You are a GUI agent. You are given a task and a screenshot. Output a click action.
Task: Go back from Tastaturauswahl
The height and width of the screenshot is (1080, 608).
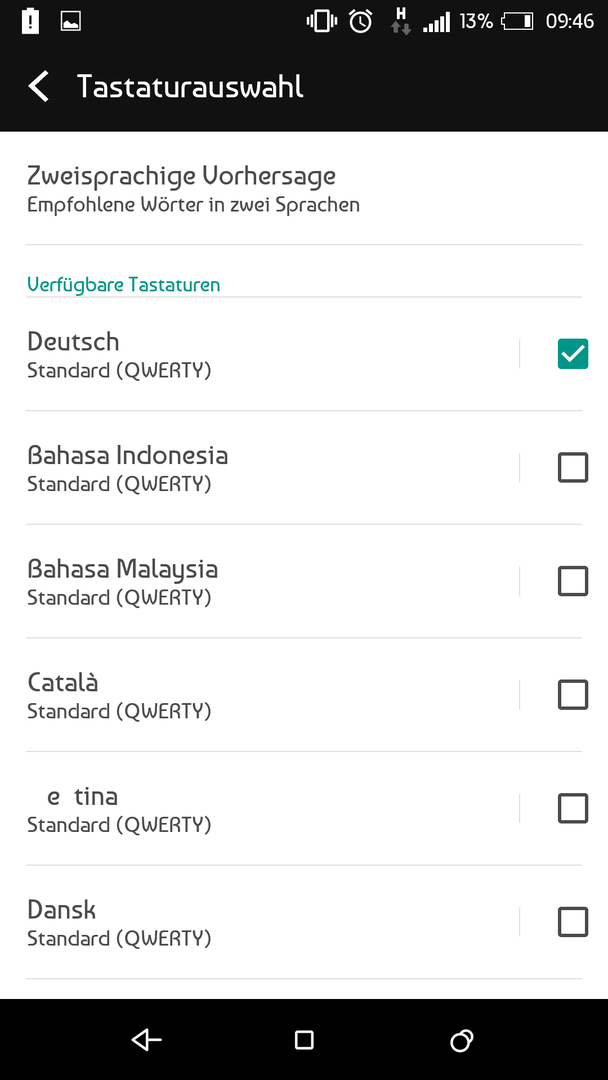click(x=39, y=87)
